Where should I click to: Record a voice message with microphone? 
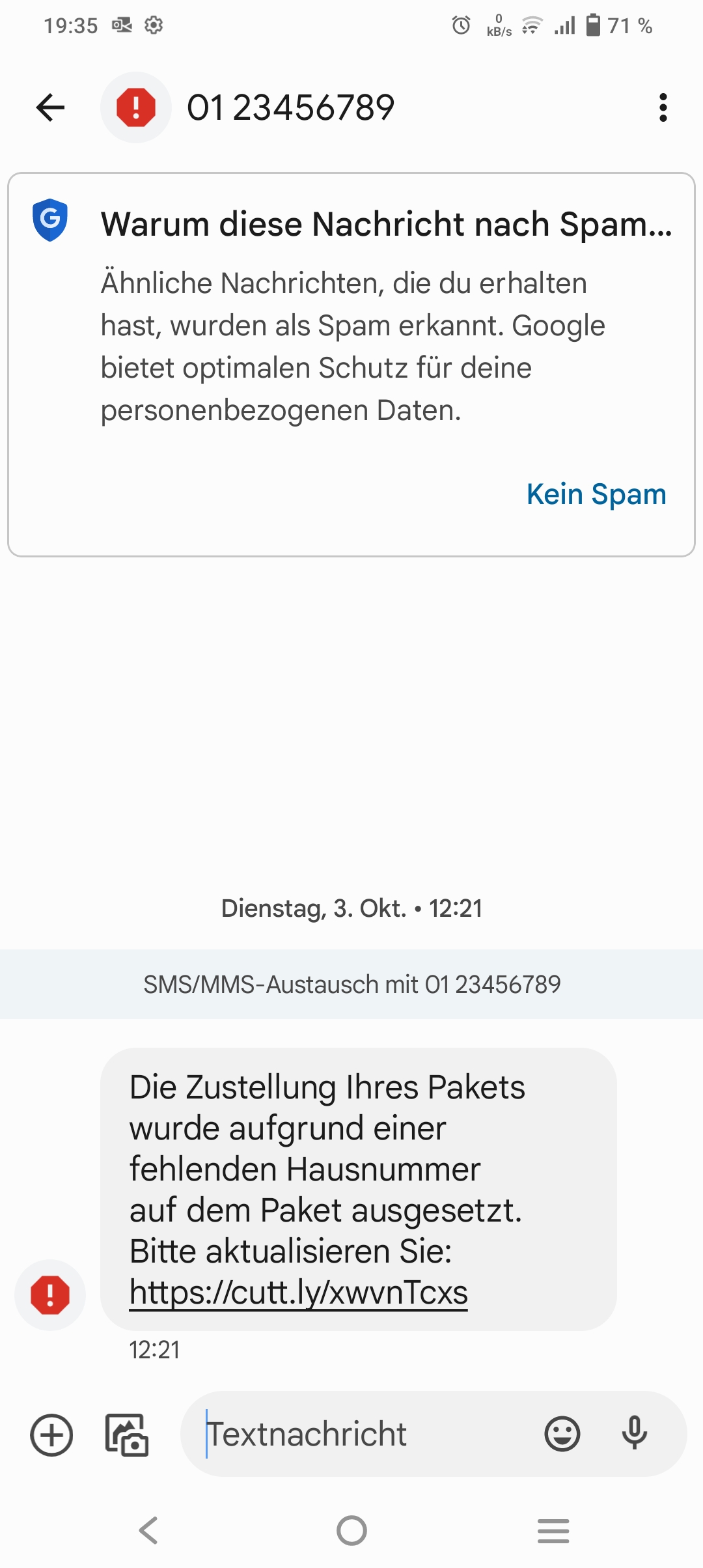634,1433
